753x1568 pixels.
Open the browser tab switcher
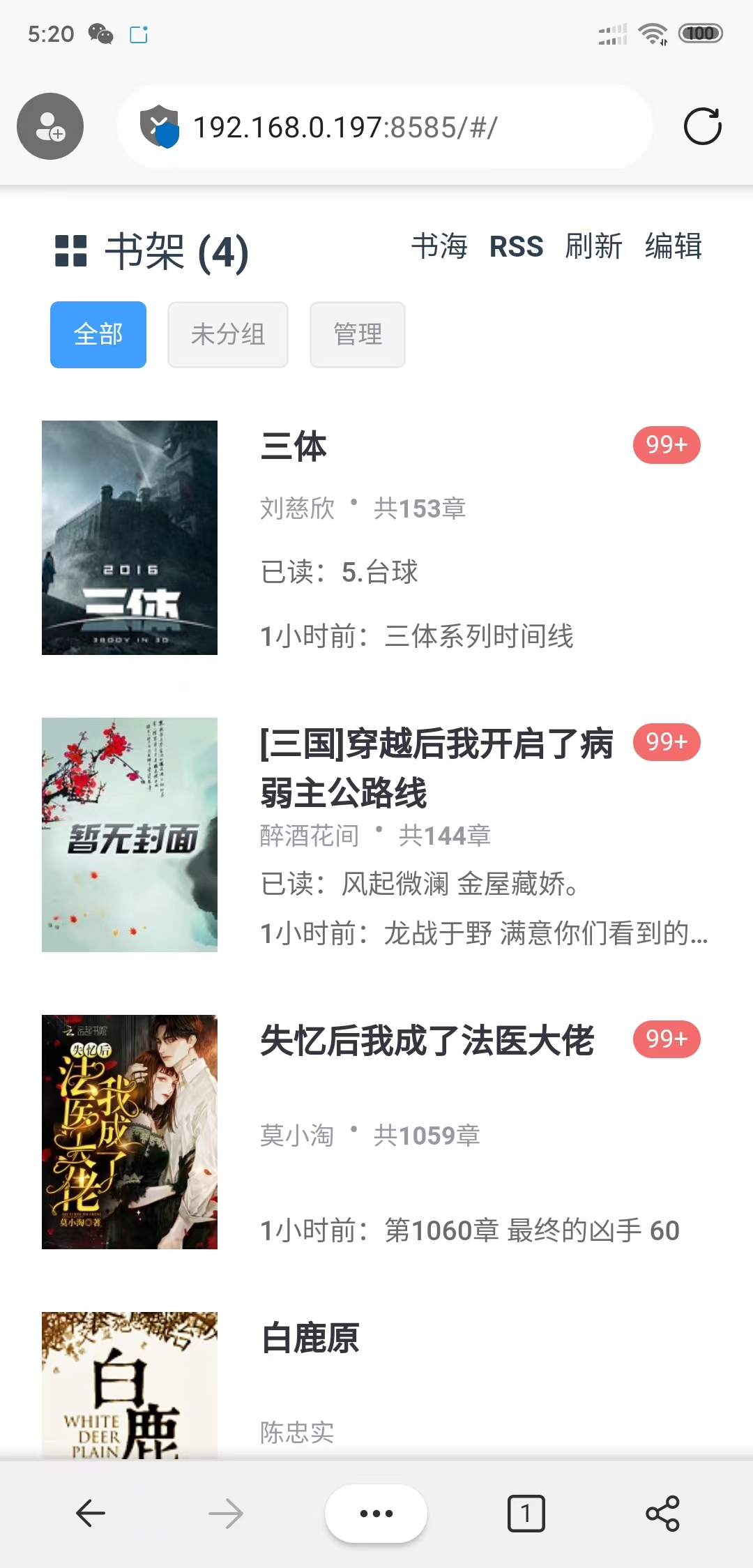(x=526, y=1513)
